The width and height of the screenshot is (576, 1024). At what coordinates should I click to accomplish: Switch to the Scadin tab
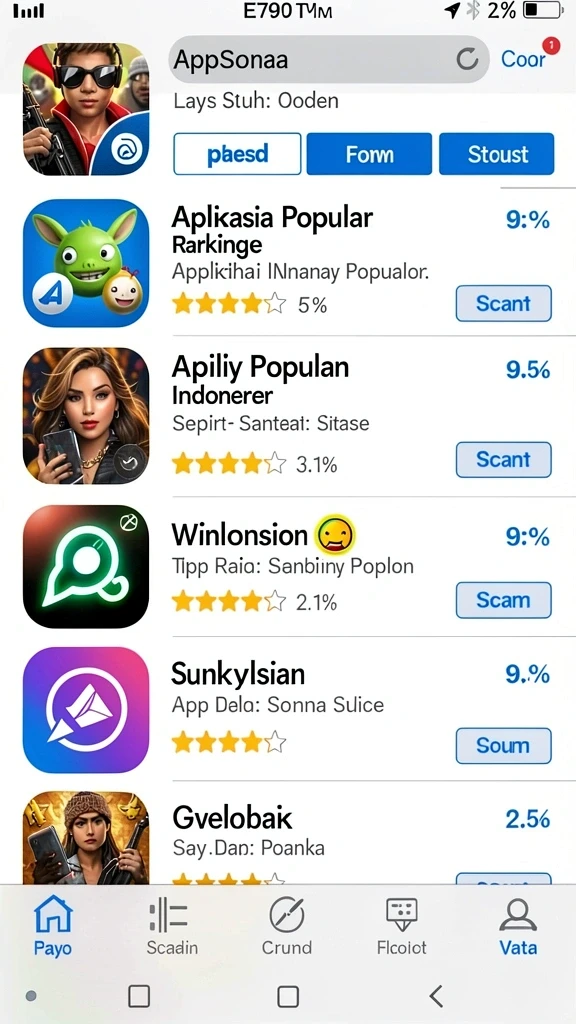pyautogui.click(x=171, y=925)
